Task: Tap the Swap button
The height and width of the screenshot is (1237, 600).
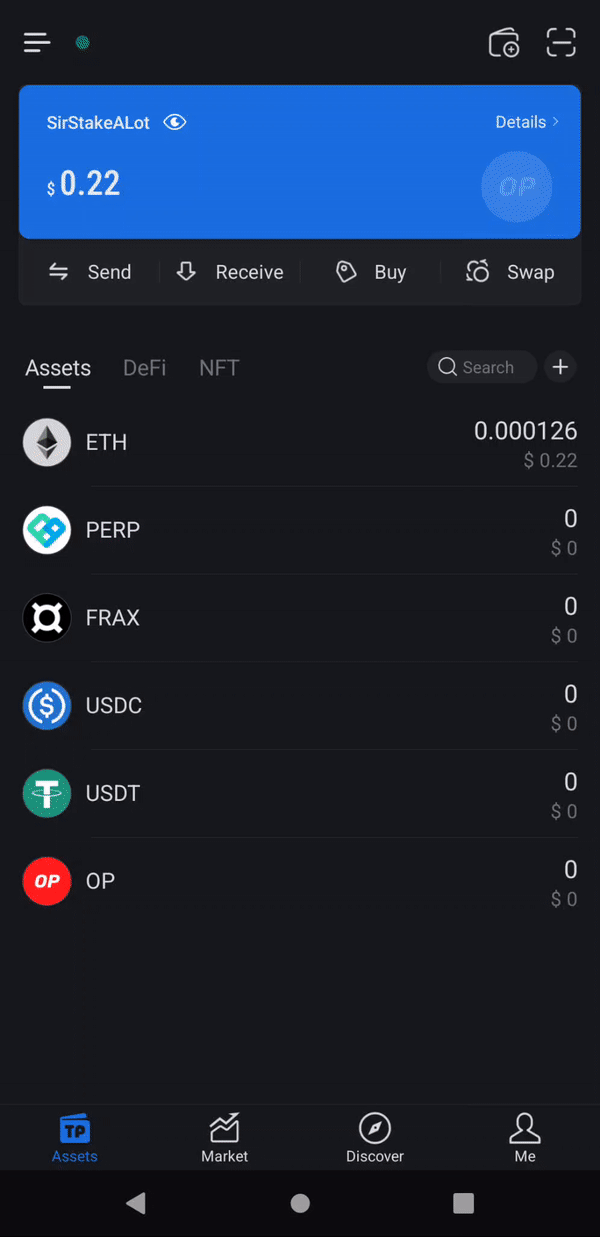Action: click(510, 272)
